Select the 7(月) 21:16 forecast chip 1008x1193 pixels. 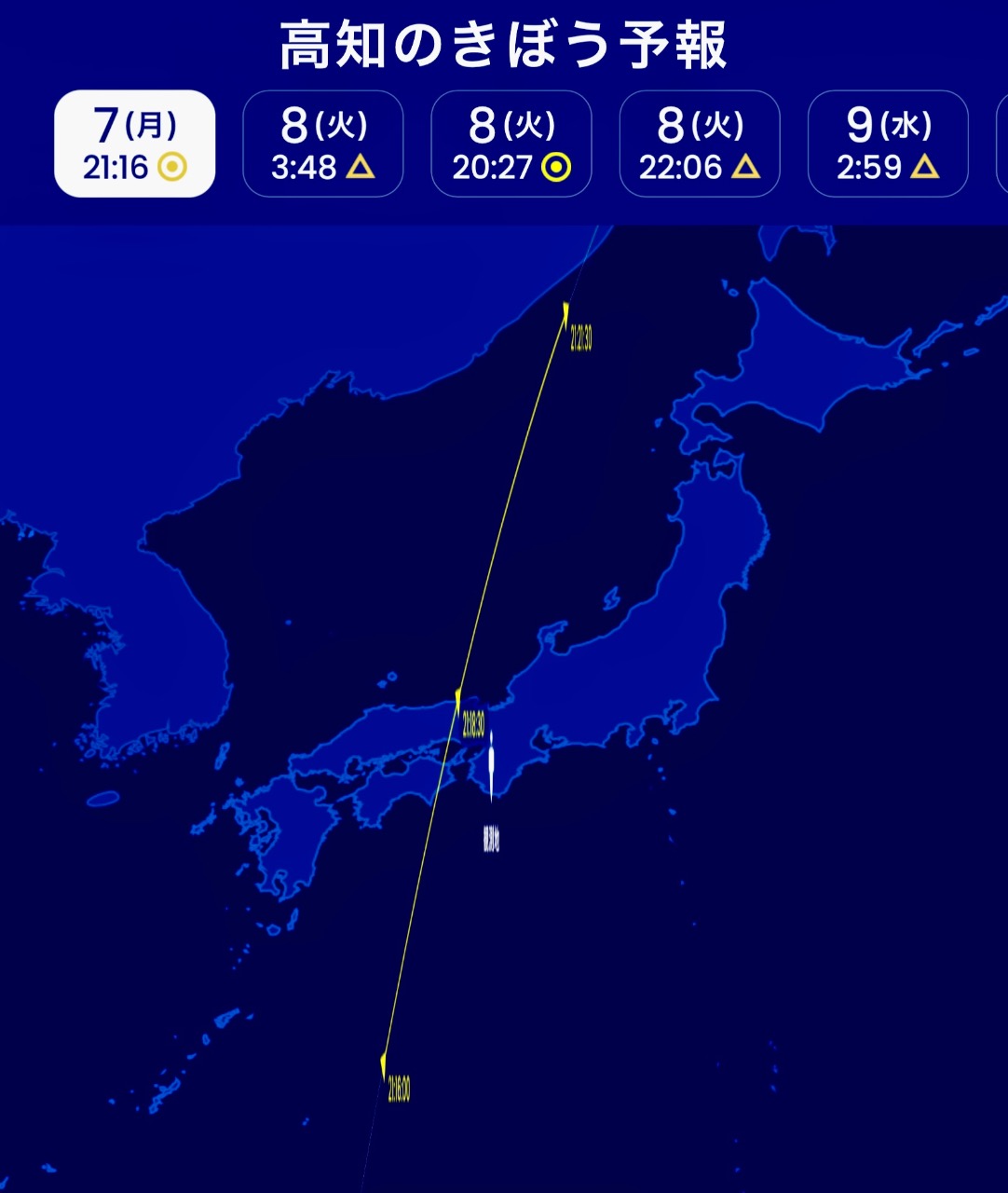135,144
